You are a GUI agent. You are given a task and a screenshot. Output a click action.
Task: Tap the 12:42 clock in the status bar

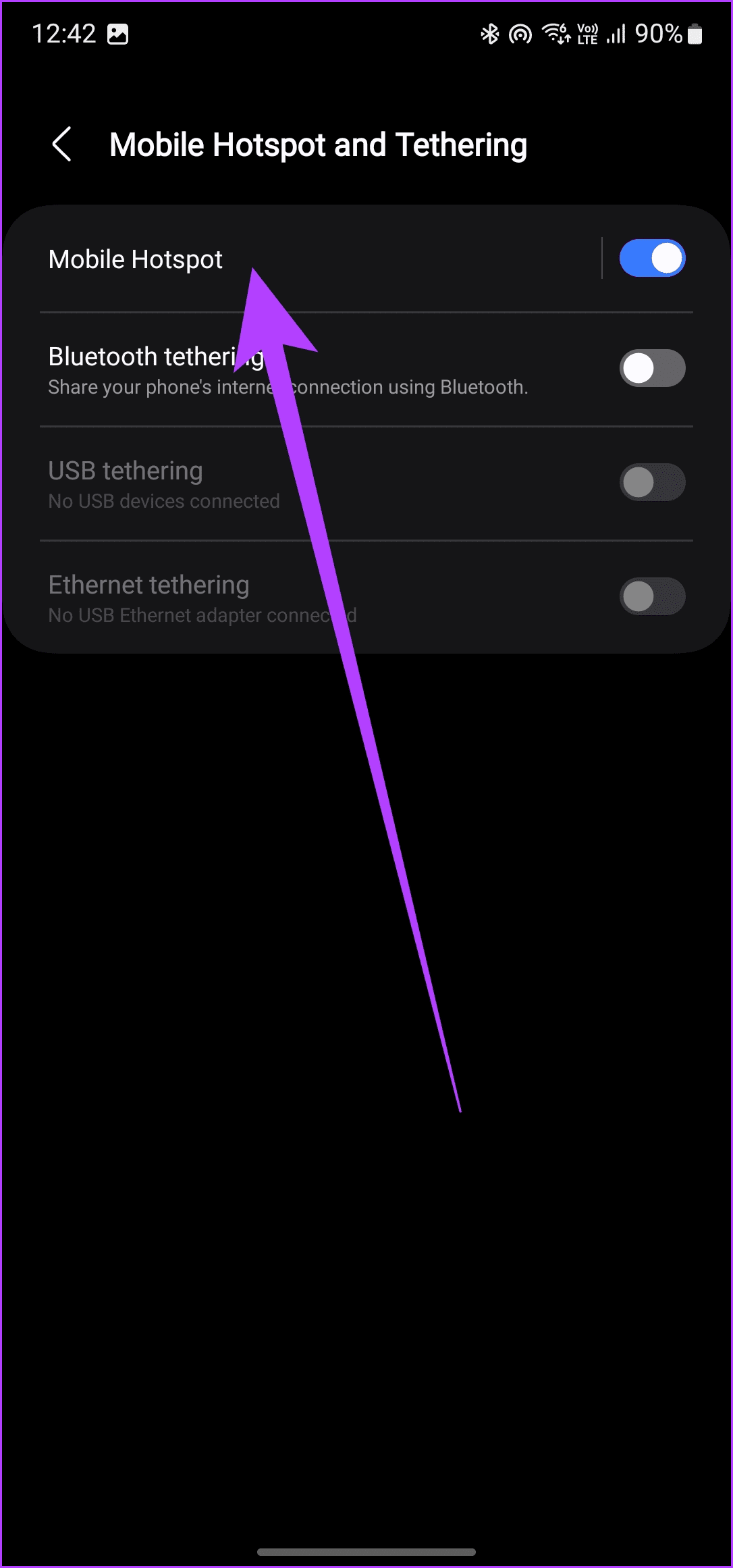[64, 33]
